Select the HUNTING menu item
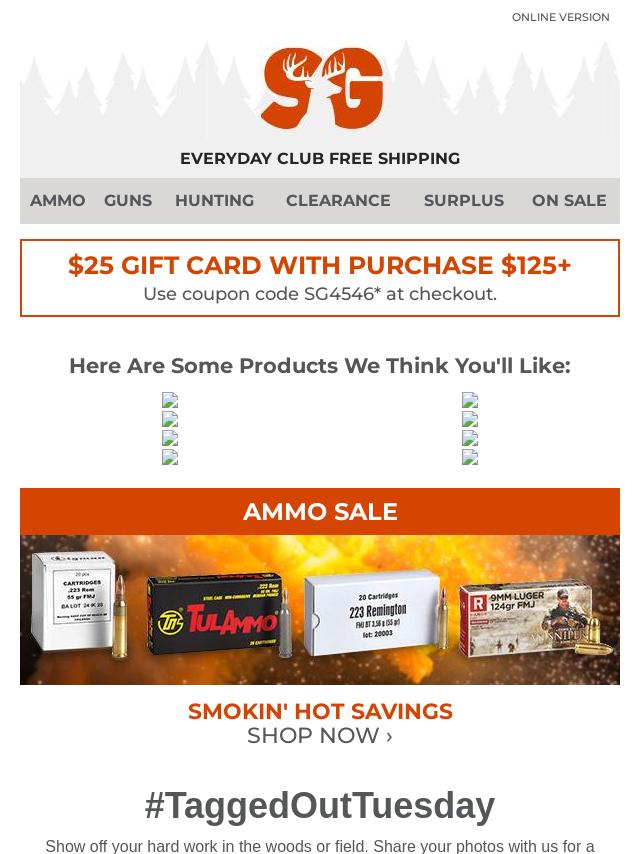The height and width of the screenshot is (854, 640). [x=214, y=201]
